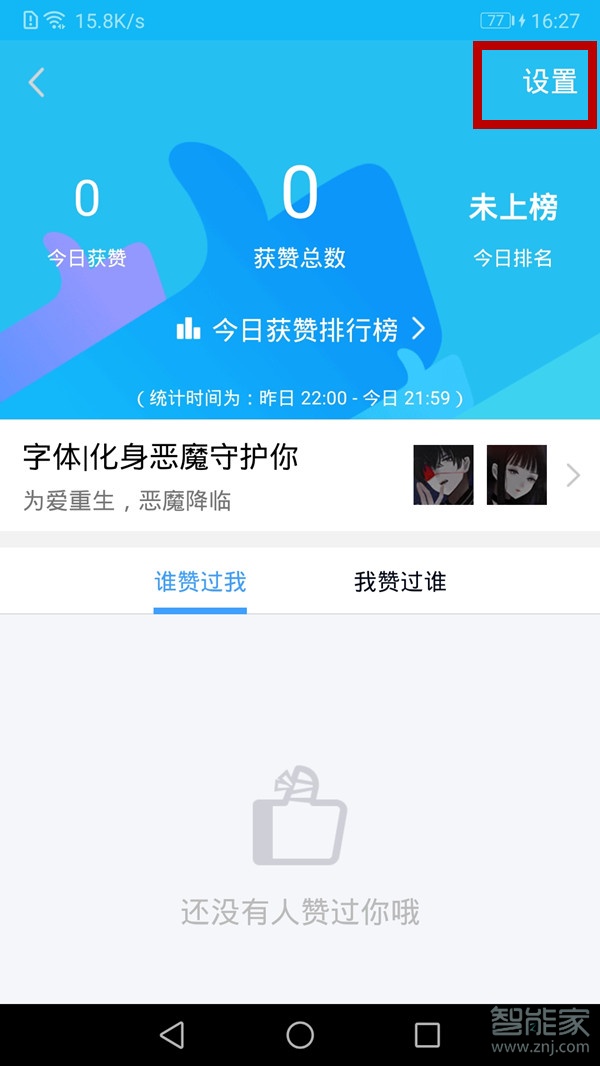Tap the system home button
Image resolution: width=600 pixels, height=1066 pixels.
[300, 1035]
